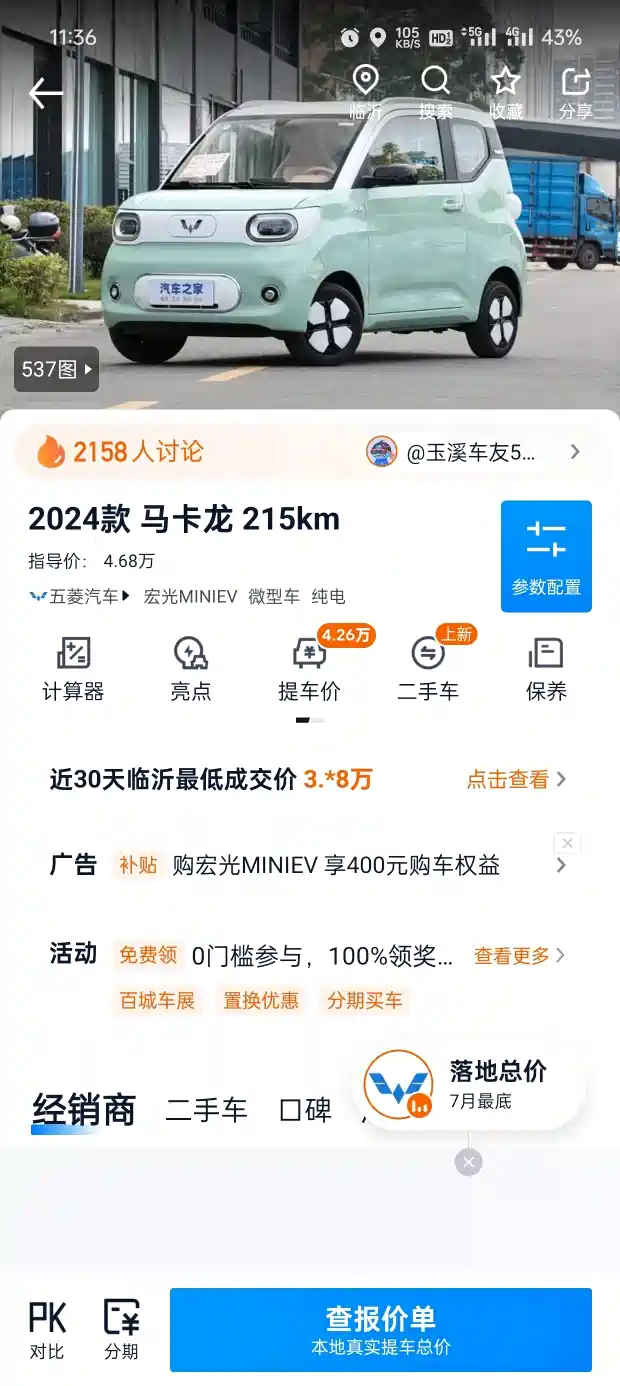Open 参数配置 specifications
This screenshot has width=620, height=1386.
coord(546,556)
